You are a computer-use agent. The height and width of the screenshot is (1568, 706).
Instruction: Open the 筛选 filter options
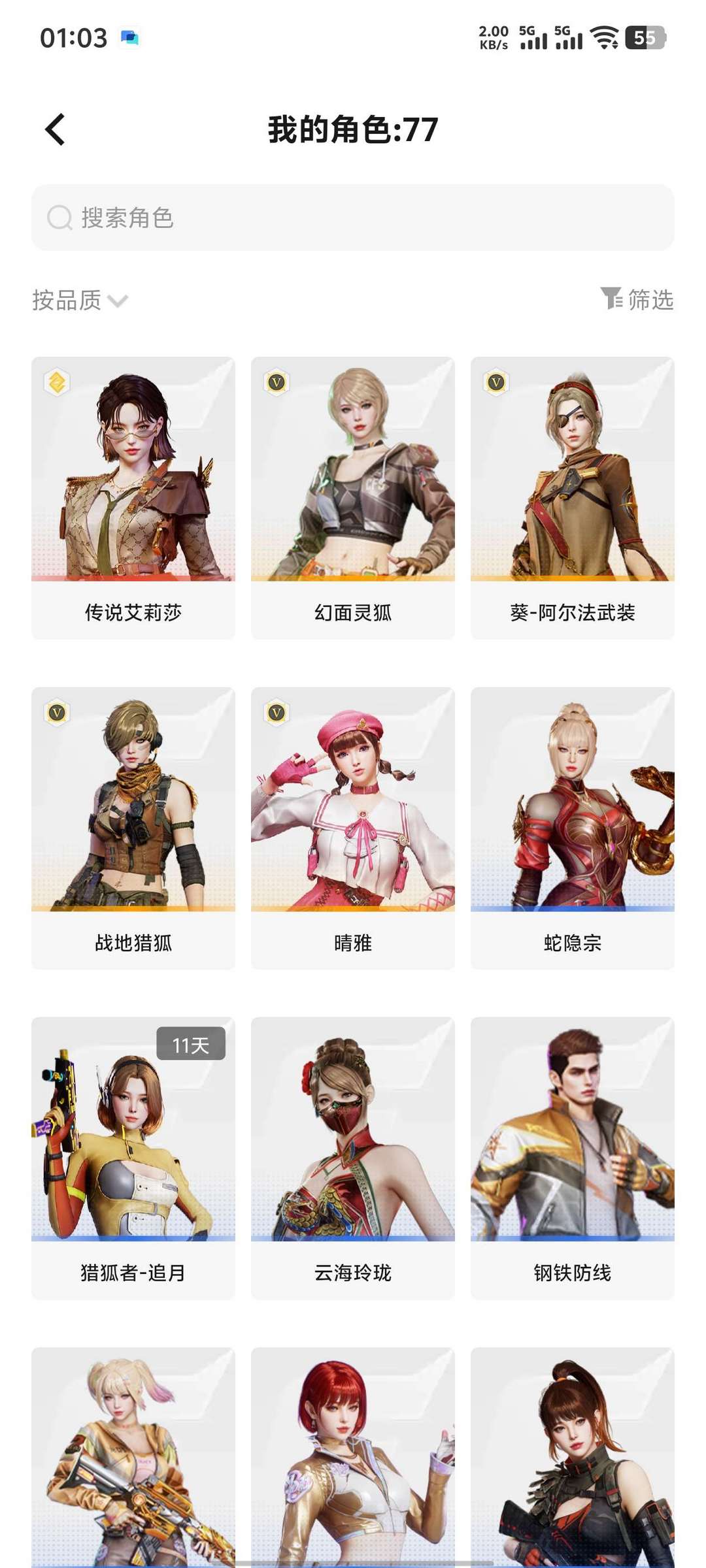pos(637,299)
